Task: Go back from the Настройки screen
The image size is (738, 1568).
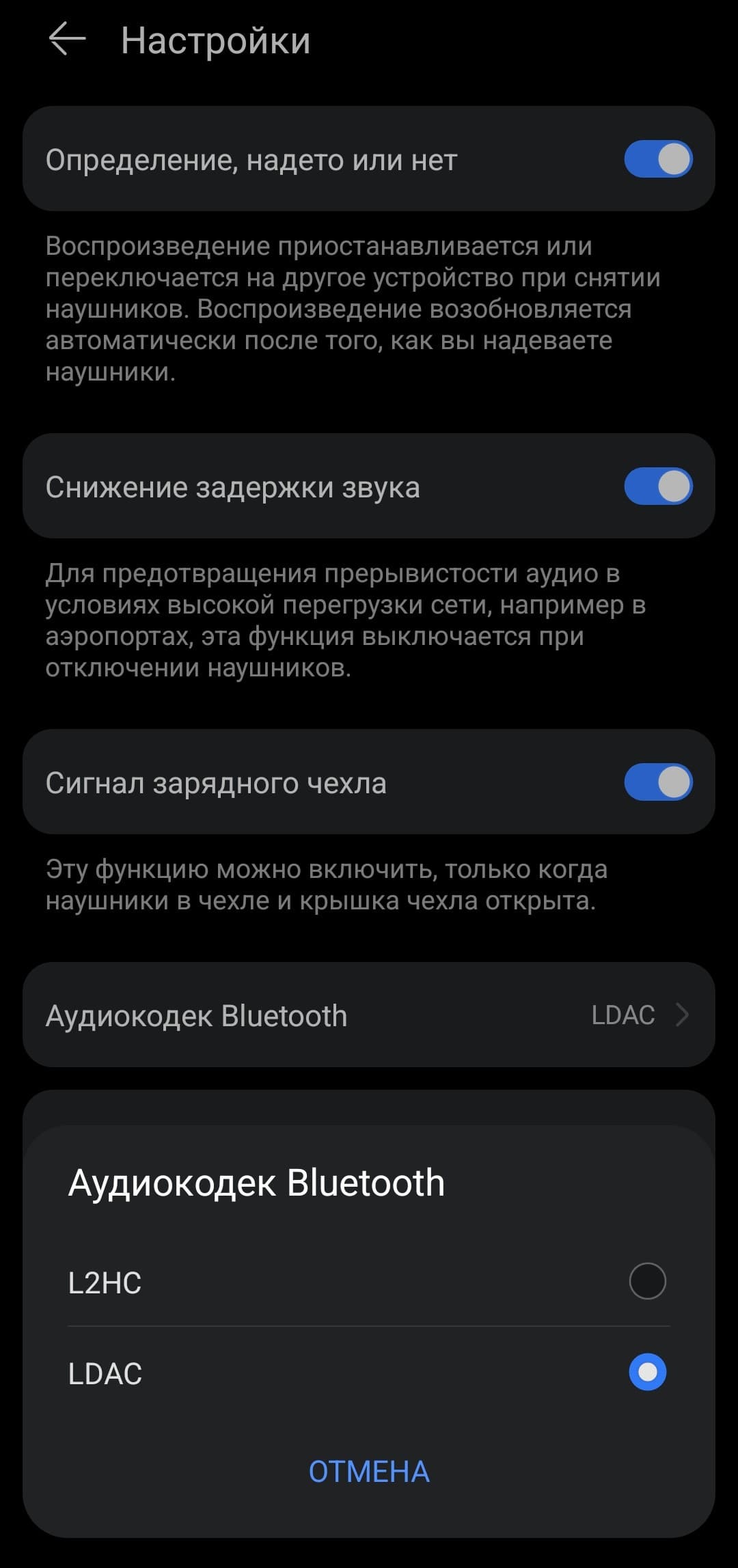Action: [x=67, y=39]
